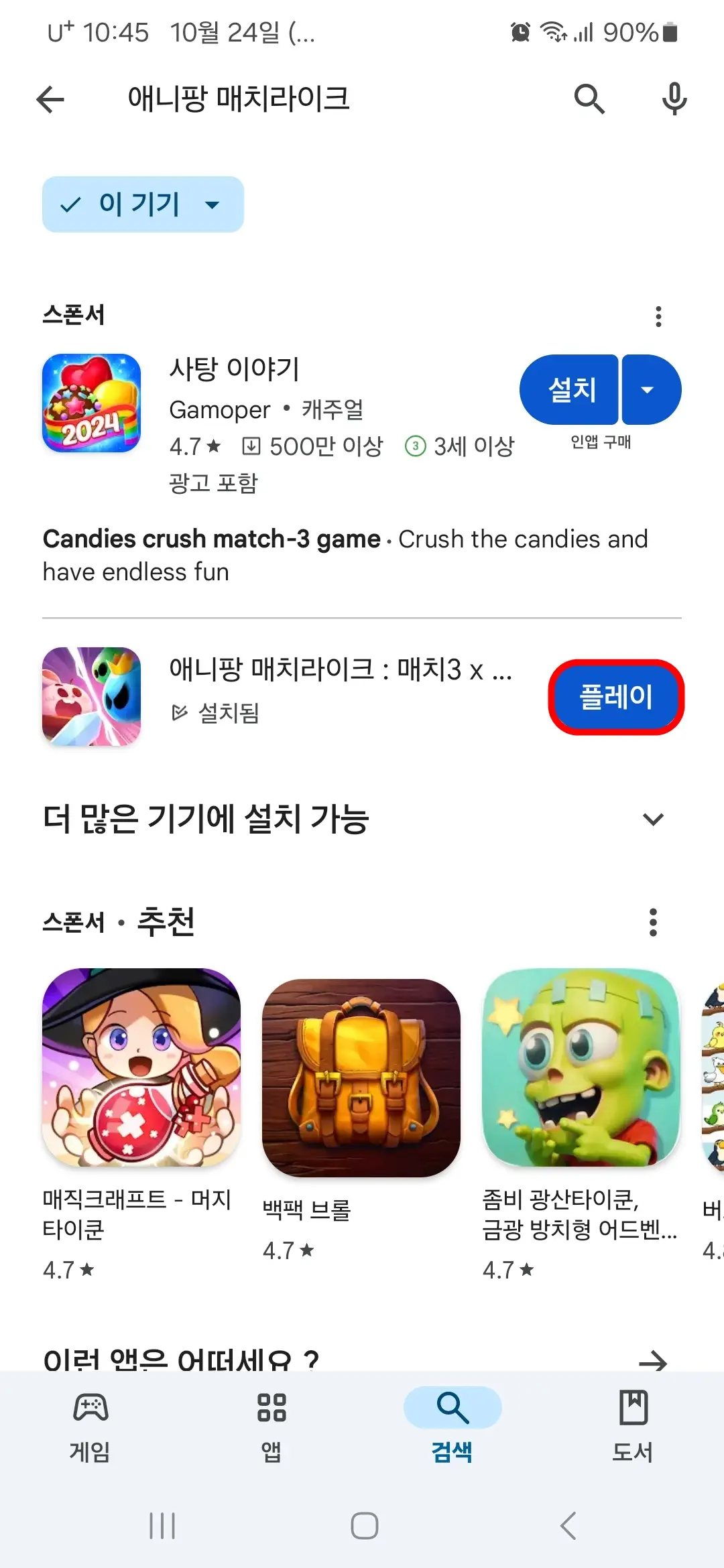The height and width of the screenshot is (1568, 724).
Task: Go back with the back arrow
Action: 49,99
